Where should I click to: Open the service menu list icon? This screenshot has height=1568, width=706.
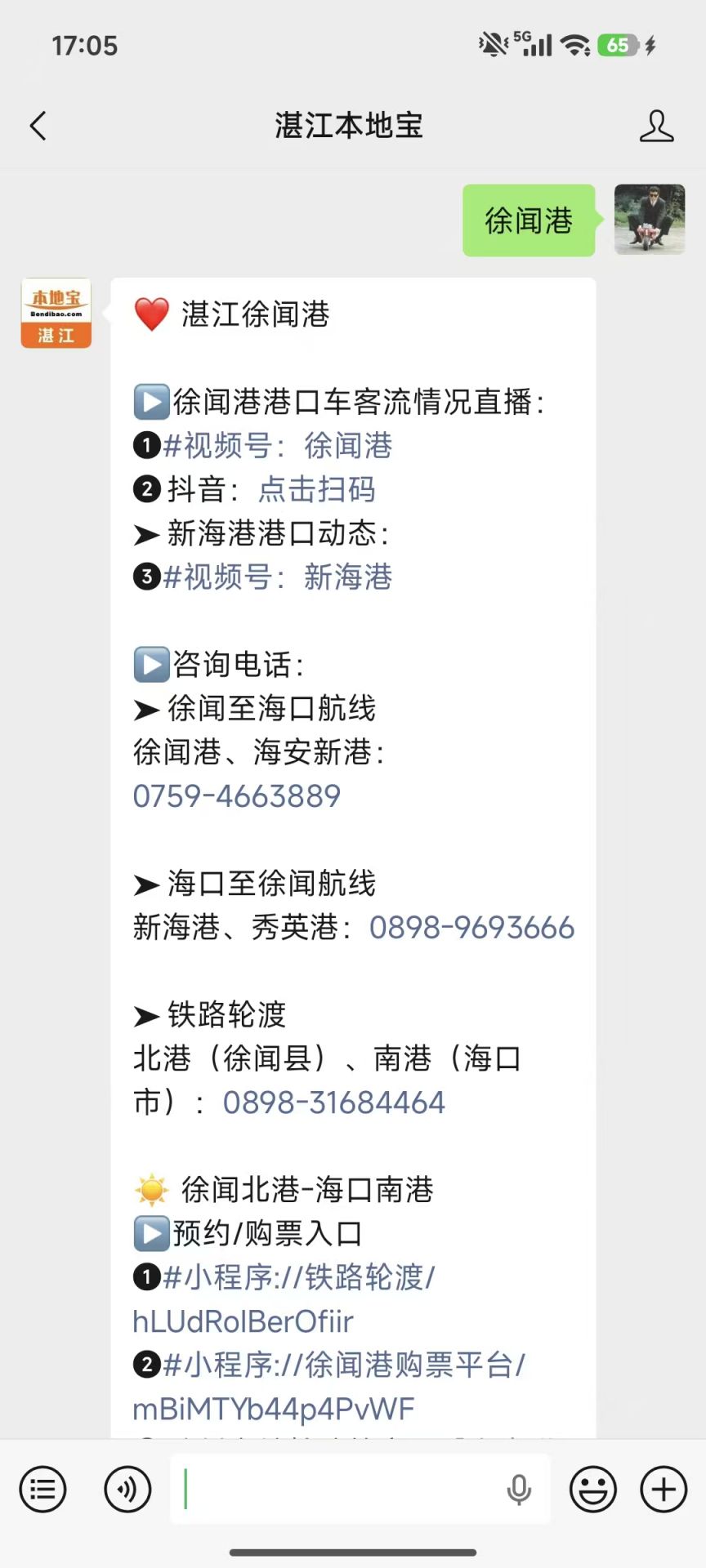pyautogui.click(x=42, y=1490)
